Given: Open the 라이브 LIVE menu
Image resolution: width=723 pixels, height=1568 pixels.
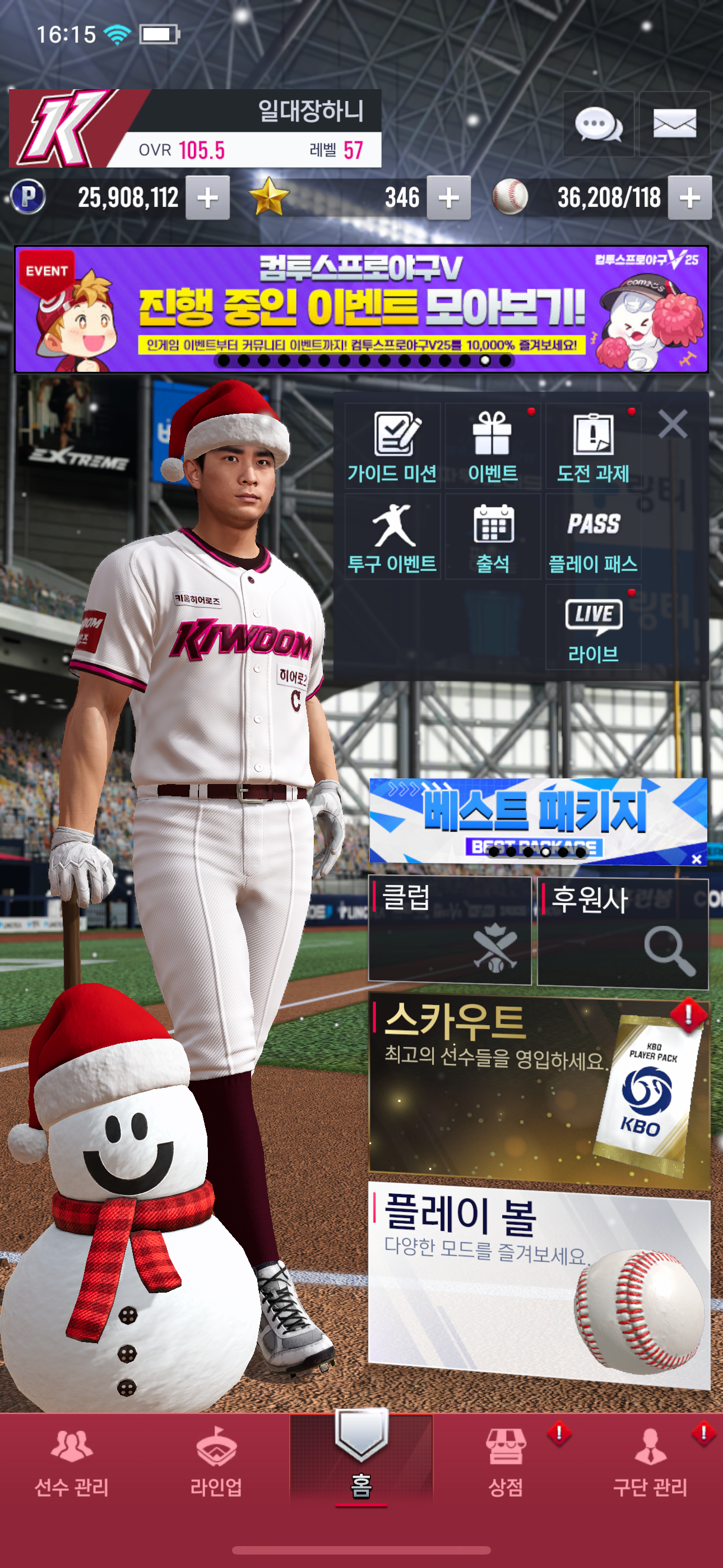Looking at the screenshot, I should [x=593, y=627].
